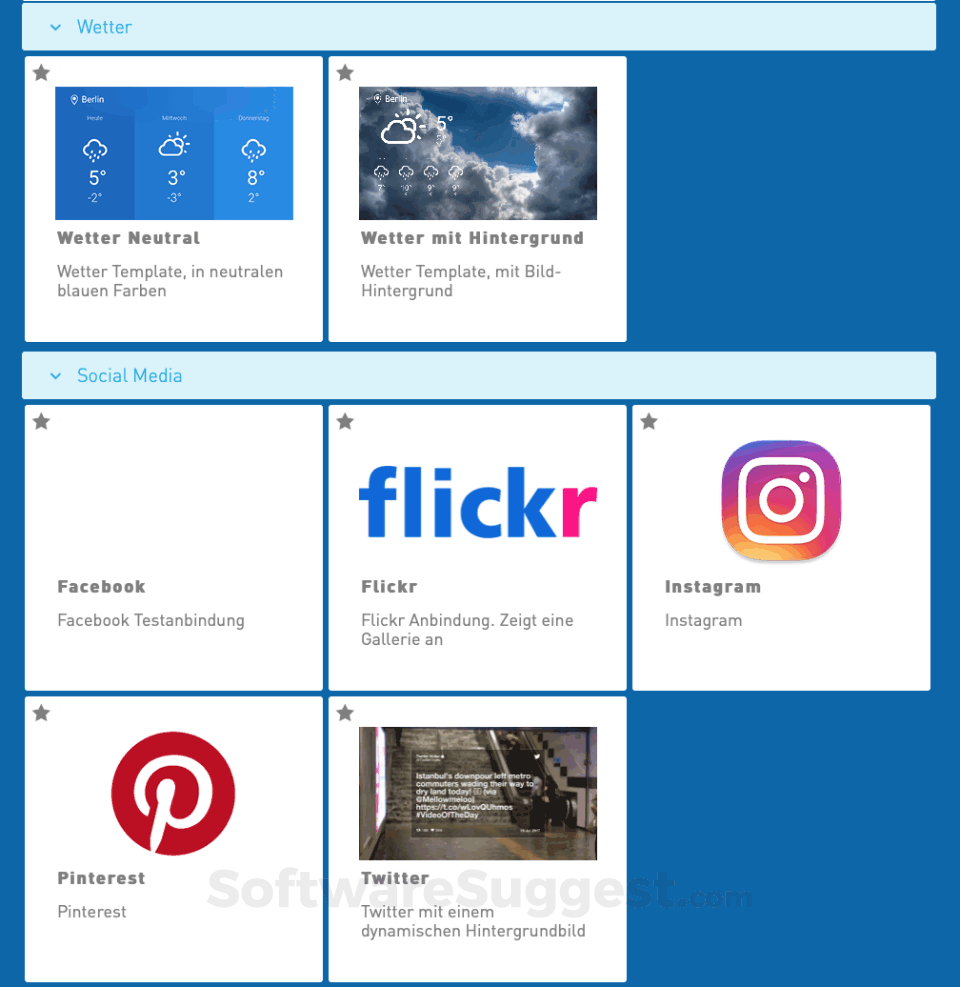Collapse the Wetter section
This screenshot has width=960, height=987.
56,27
